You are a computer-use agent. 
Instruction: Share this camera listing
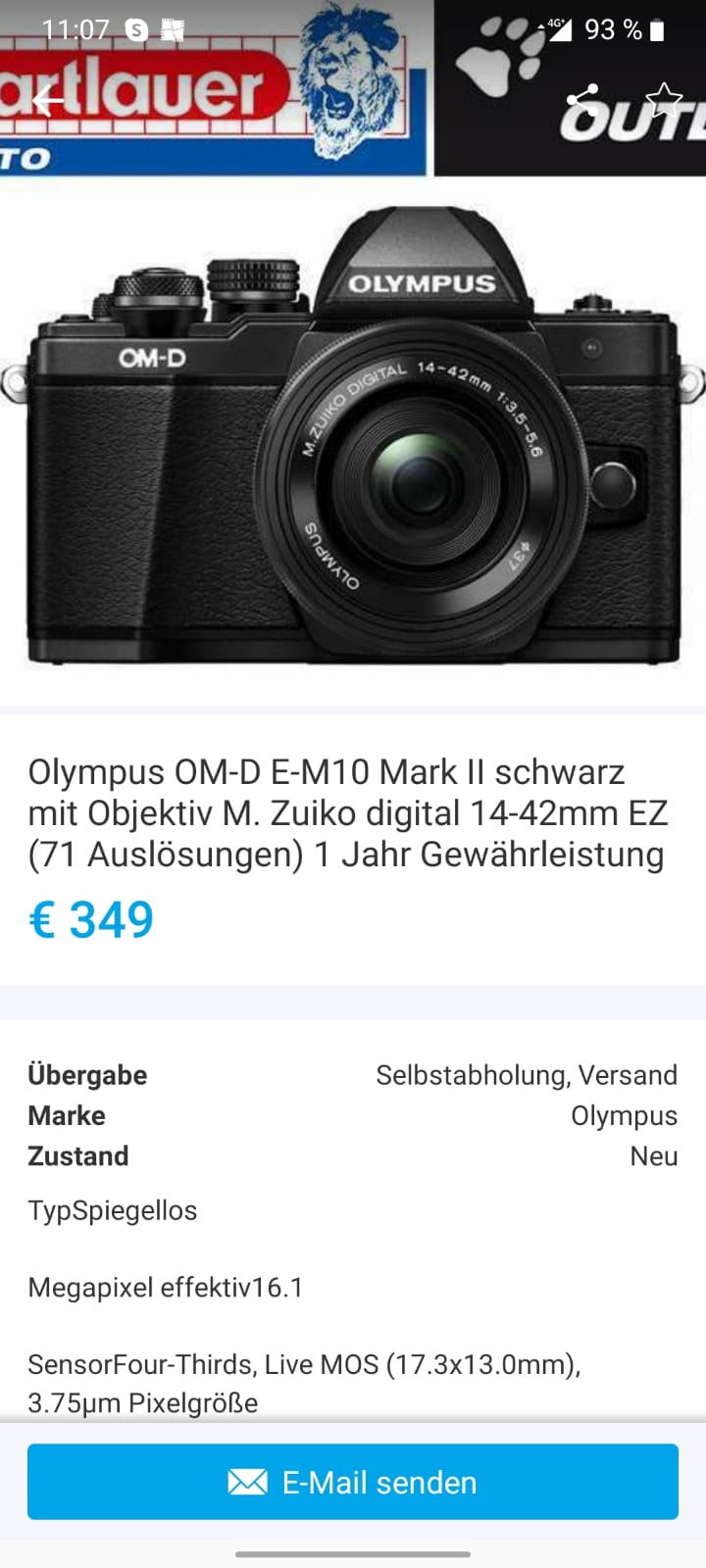tap(582, 99)
